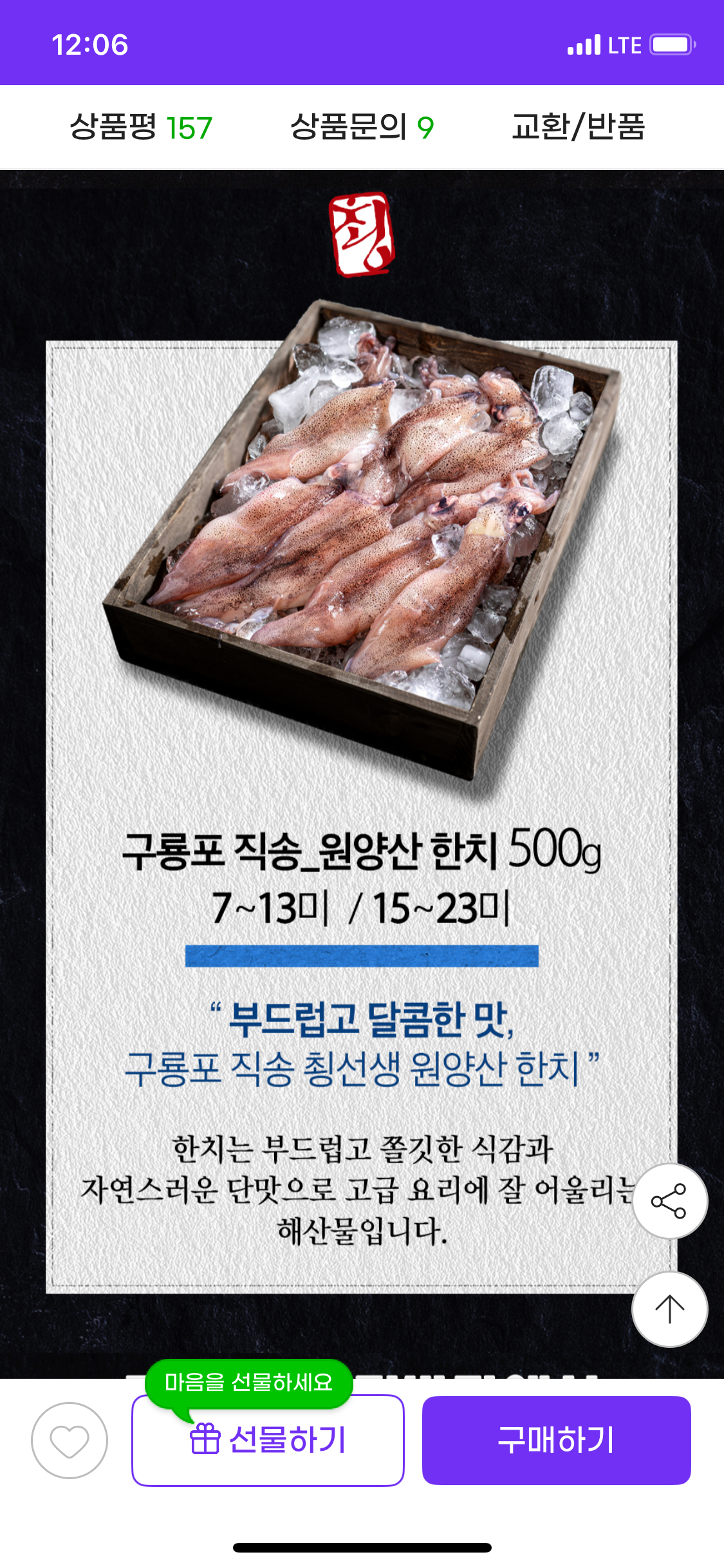Open the 상품평 157 reviews tab
This screenshot has width=724, height=1568.
coord(141,127)
